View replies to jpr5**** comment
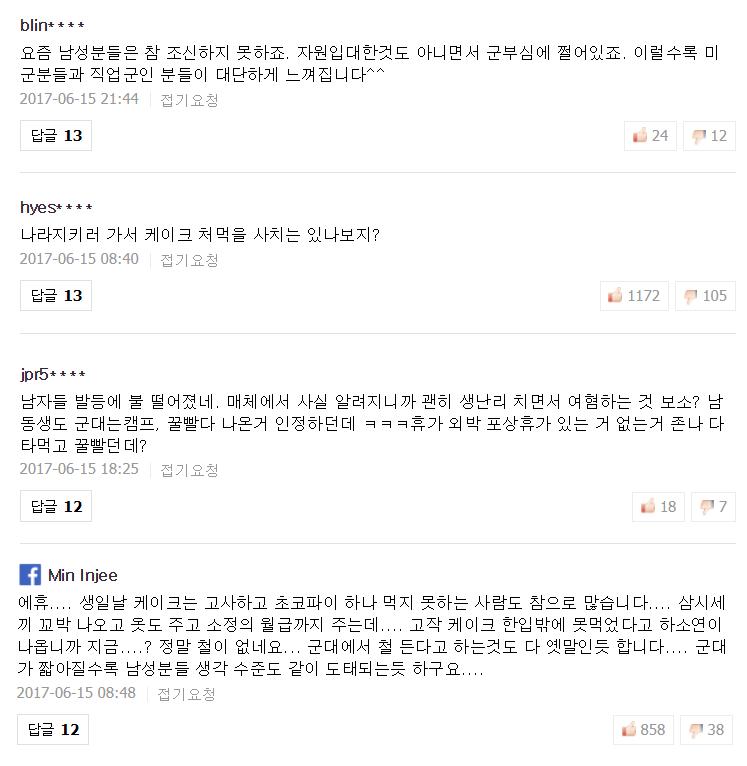Screen dimensions: 747x766 (x=56, y=506)
